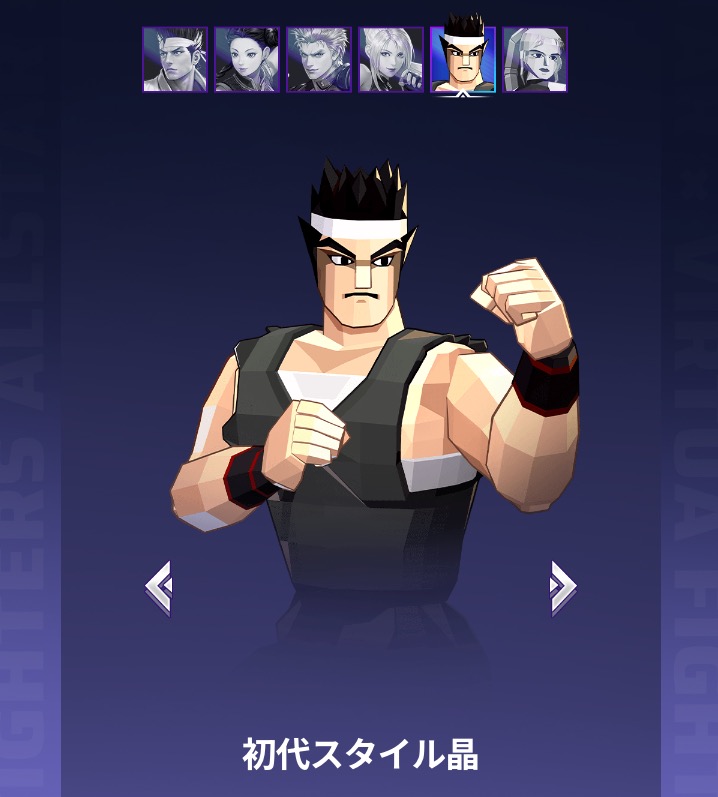
Task: Select the first thumbnail, headband man portrait
Action: [x=175, y=60]
